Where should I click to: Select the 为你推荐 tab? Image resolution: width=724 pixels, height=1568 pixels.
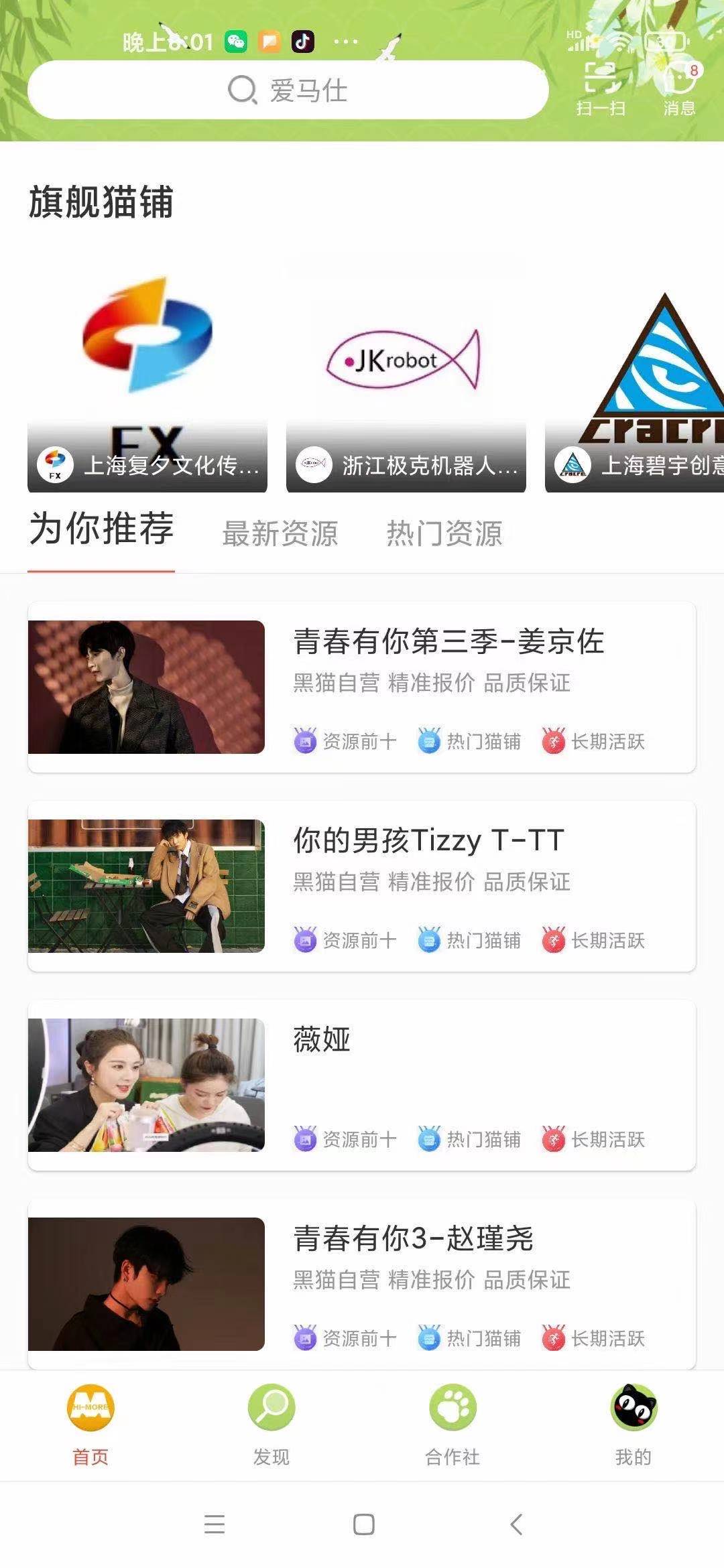(101, 529)
